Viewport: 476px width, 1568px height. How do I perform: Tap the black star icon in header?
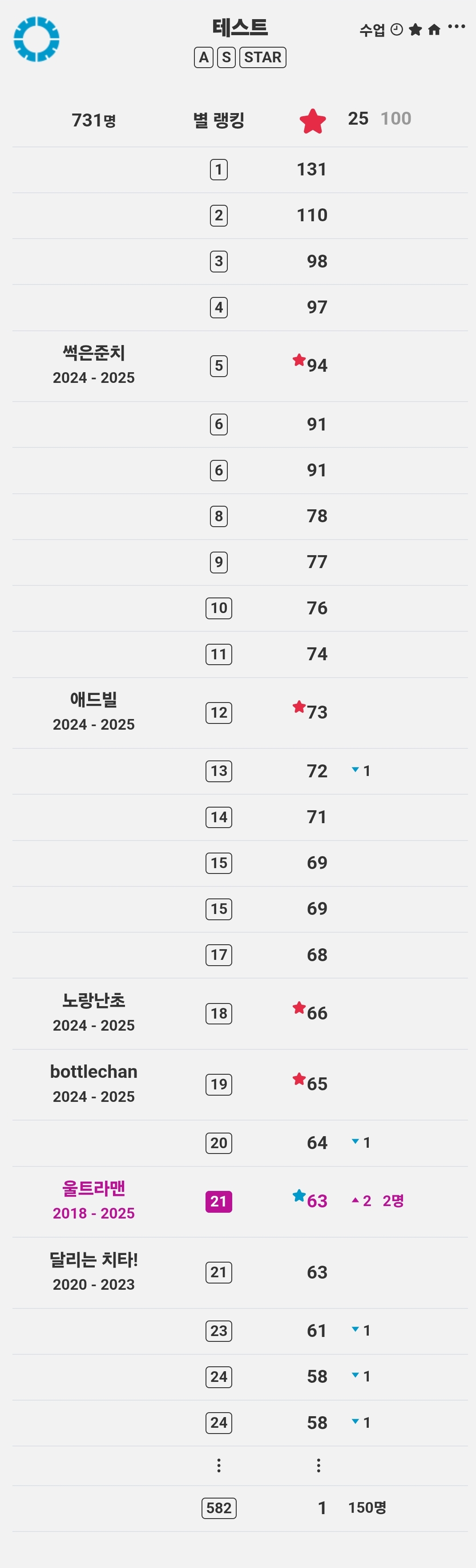[x=415, y=29]
